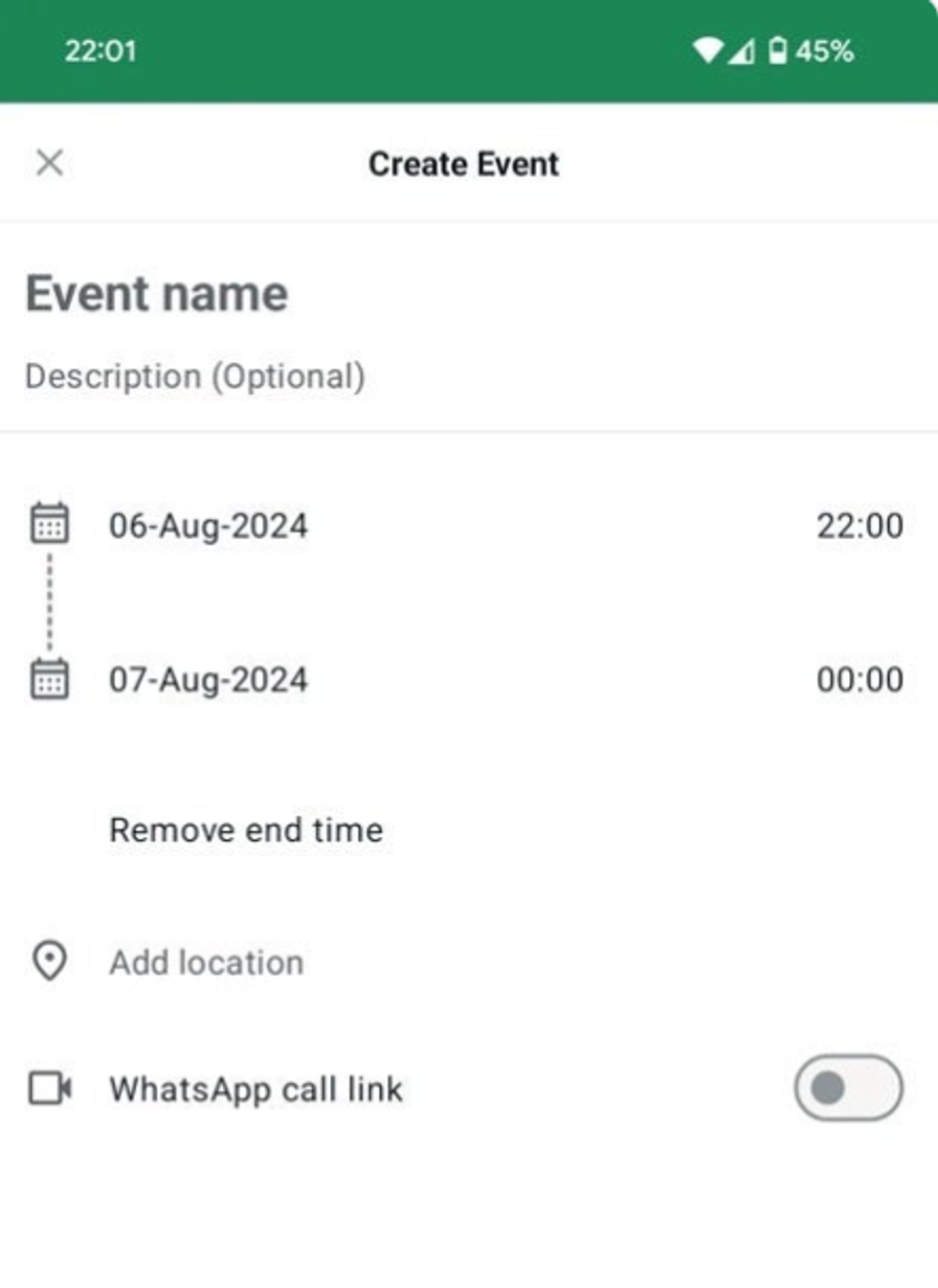Add location to the event

tap(207, 962)
